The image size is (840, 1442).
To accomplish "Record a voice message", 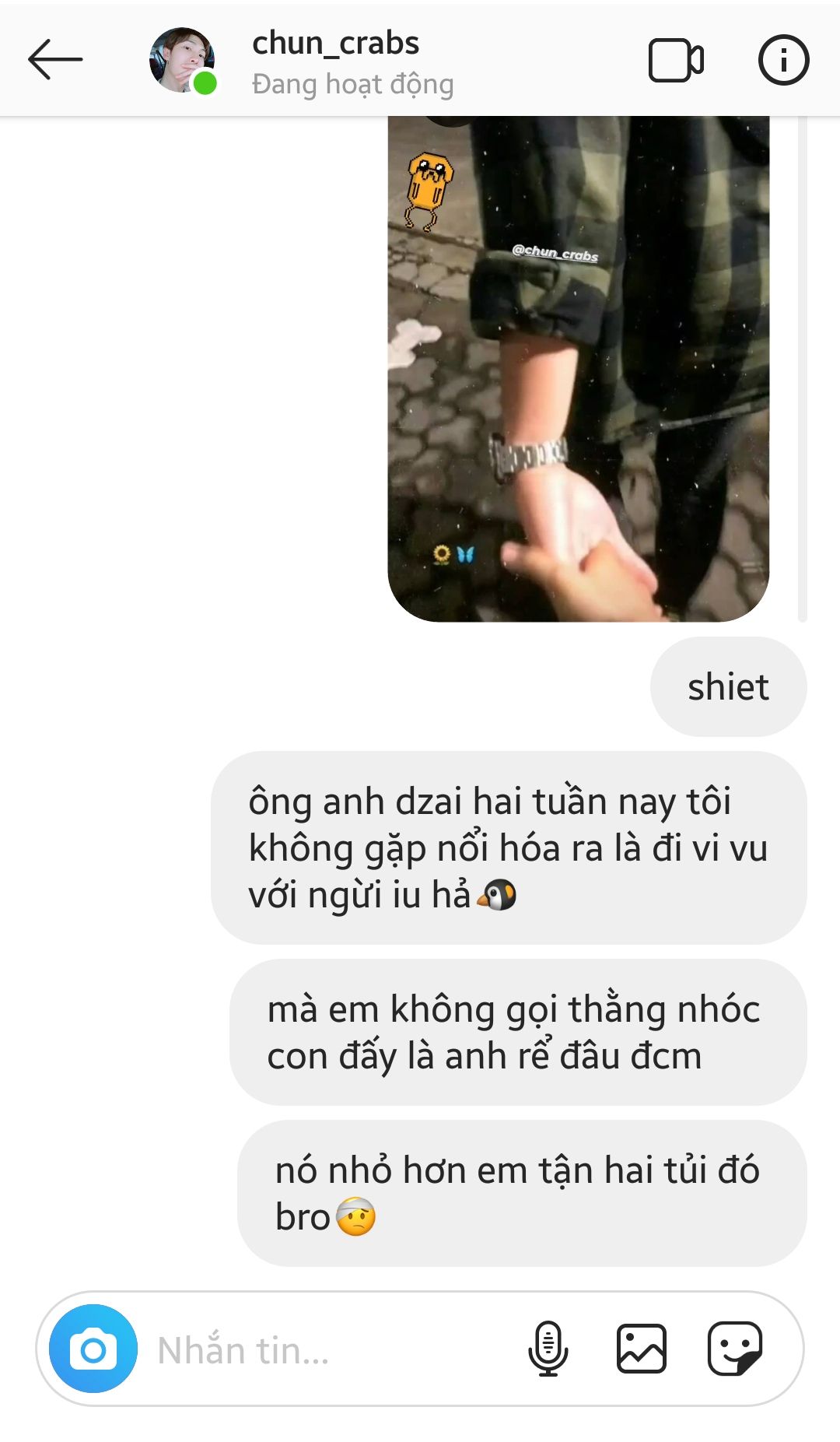I will tap(548, 1349).
